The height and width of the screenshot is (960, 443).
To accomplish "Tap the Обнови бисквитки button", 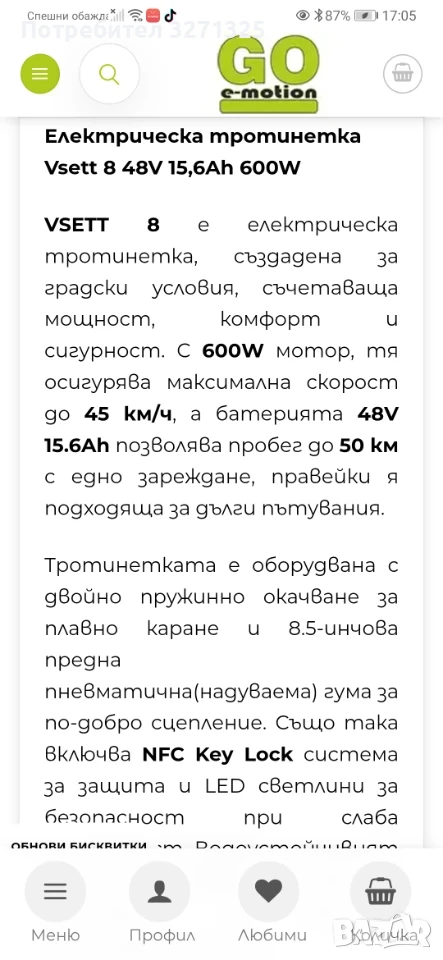I will (78, 846).
